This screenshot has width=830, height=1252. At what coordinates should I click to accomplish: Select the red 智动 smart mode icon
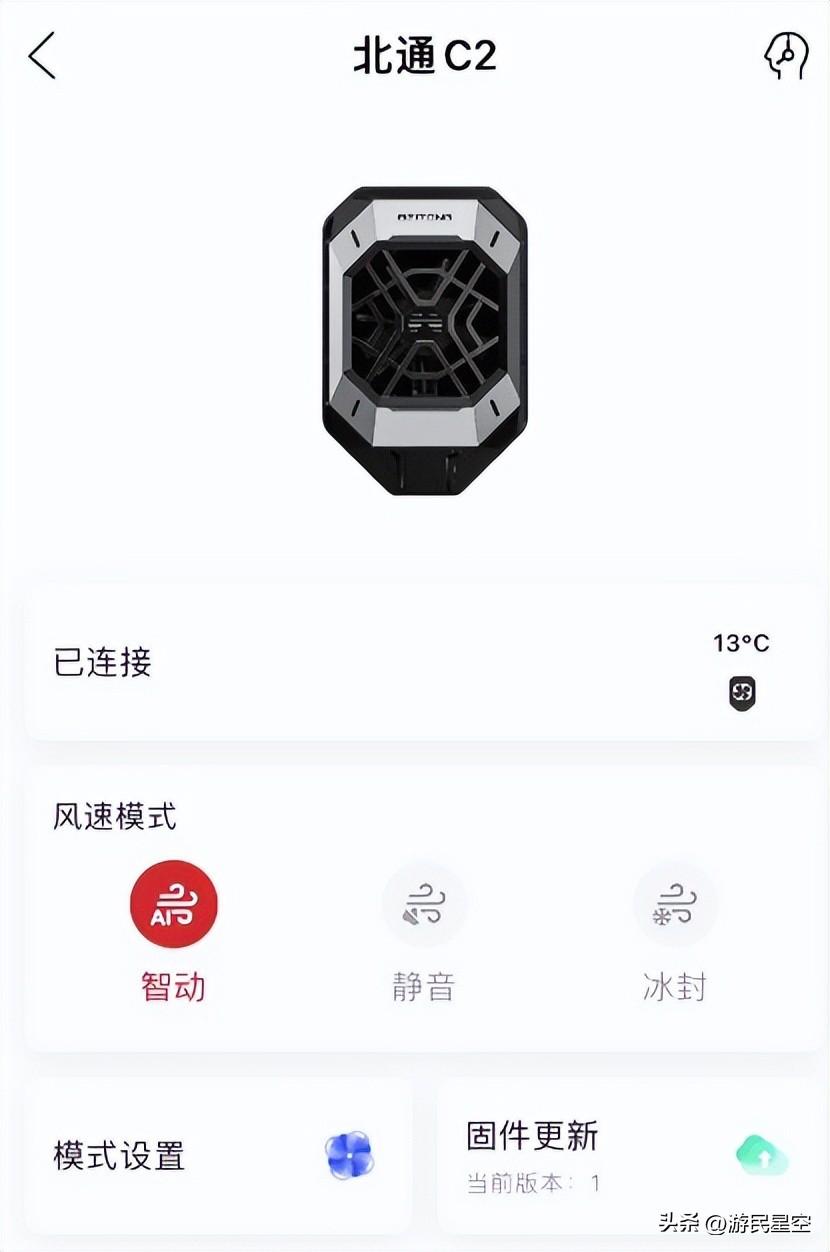point(172,903)
